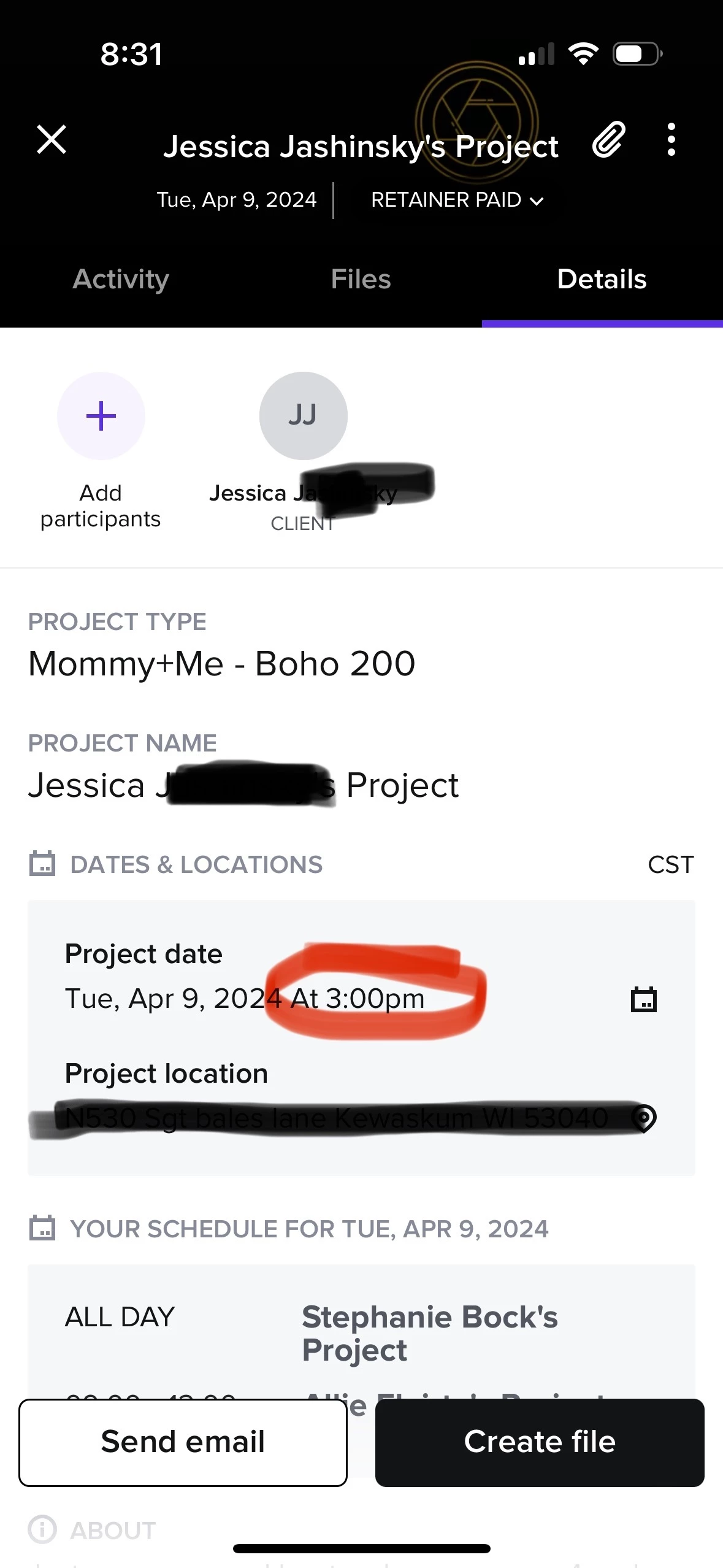Edit the Mommy+Me project type field
723x1568 pixels.
point(222,664)
